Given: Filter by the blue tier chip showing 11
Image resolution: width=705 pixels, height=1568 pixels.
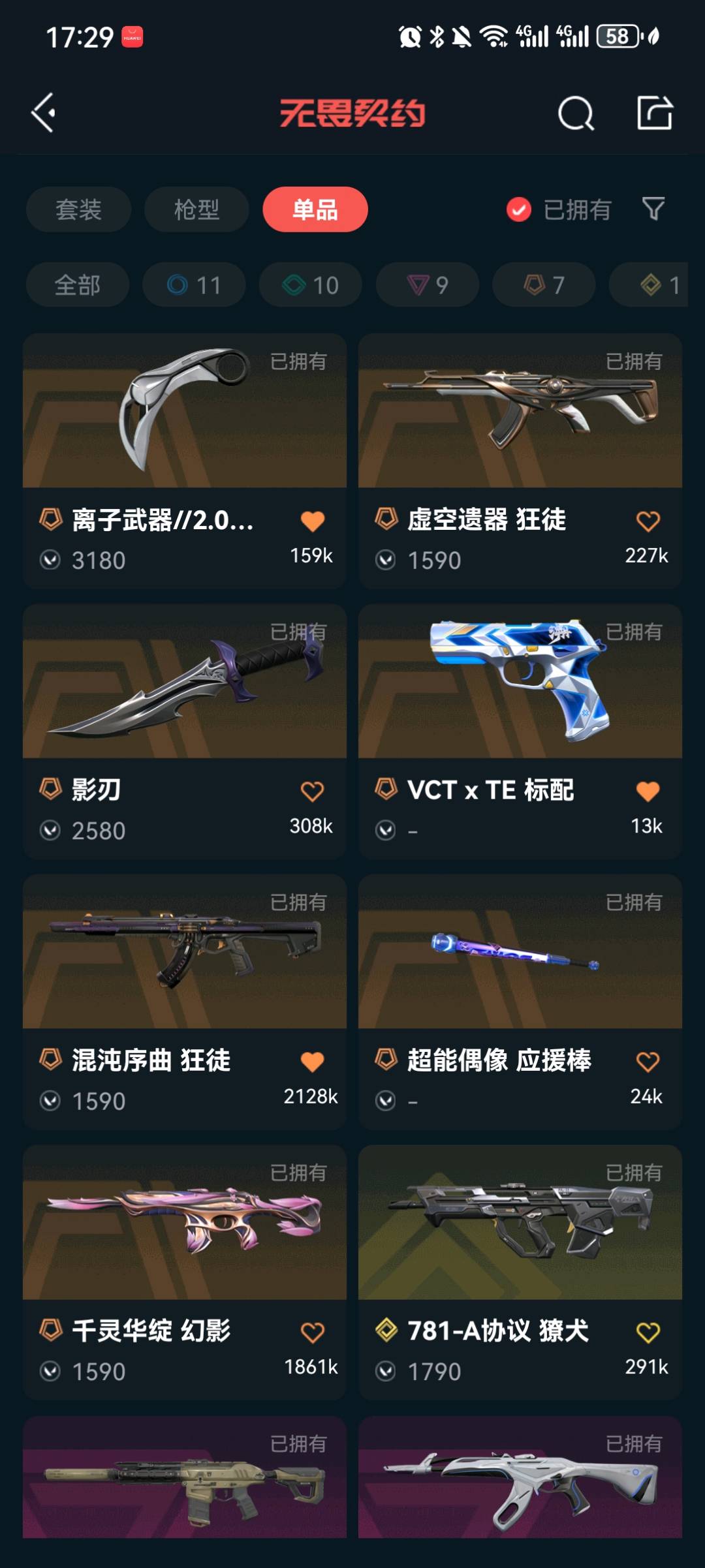Looking at the screenshot, I should click(194, 284).
